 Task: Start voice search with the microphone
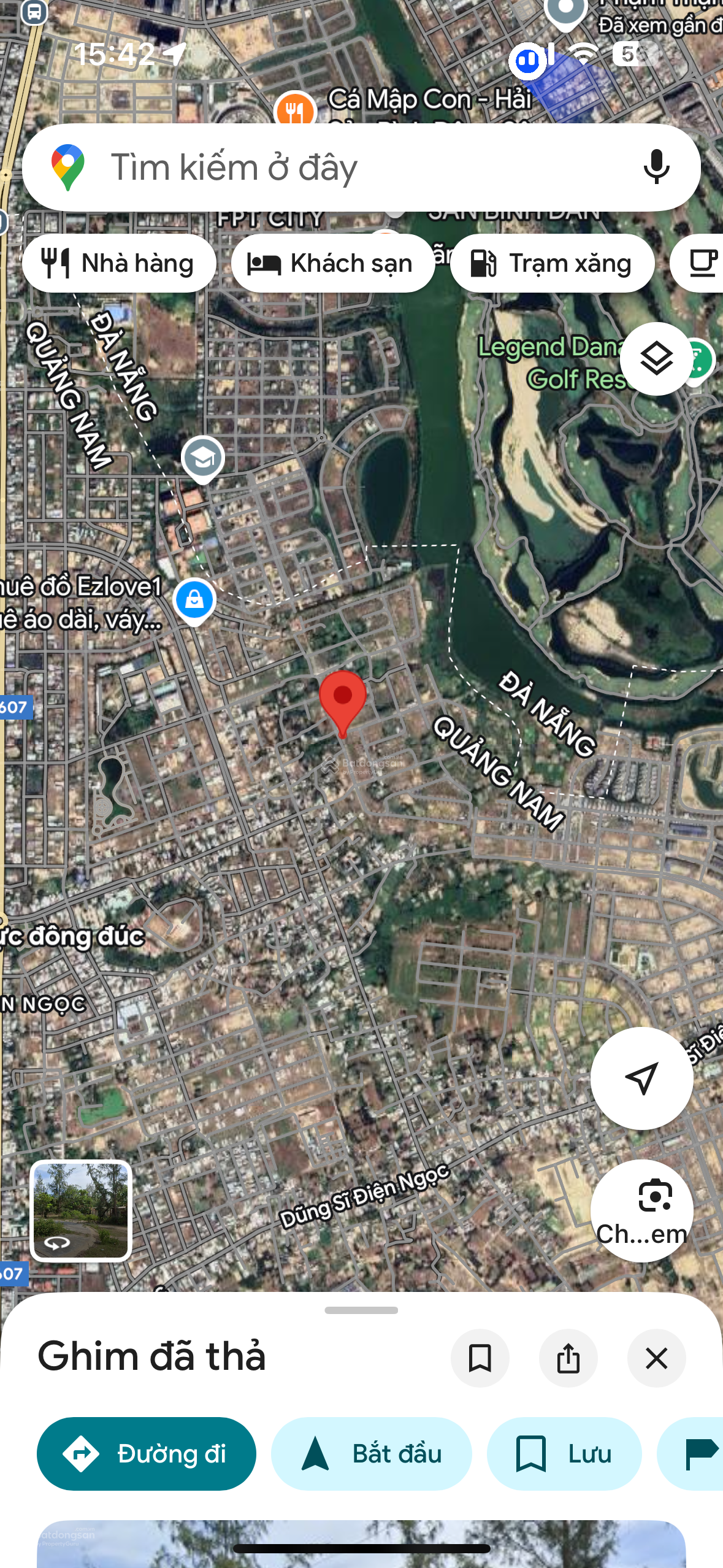tap(656, 167)
